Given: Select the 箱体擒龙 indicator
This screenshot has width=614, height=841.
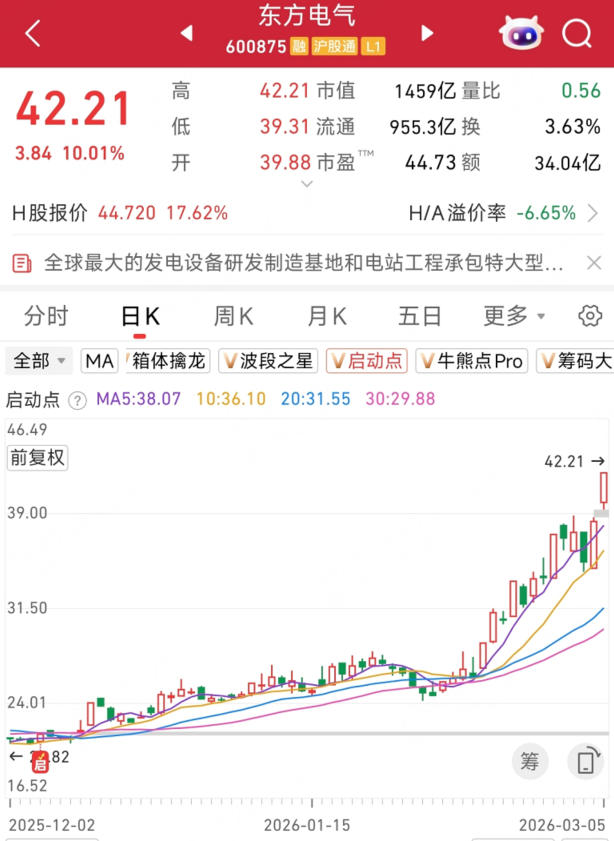Looking at the screenshot, I should point(165,361).
